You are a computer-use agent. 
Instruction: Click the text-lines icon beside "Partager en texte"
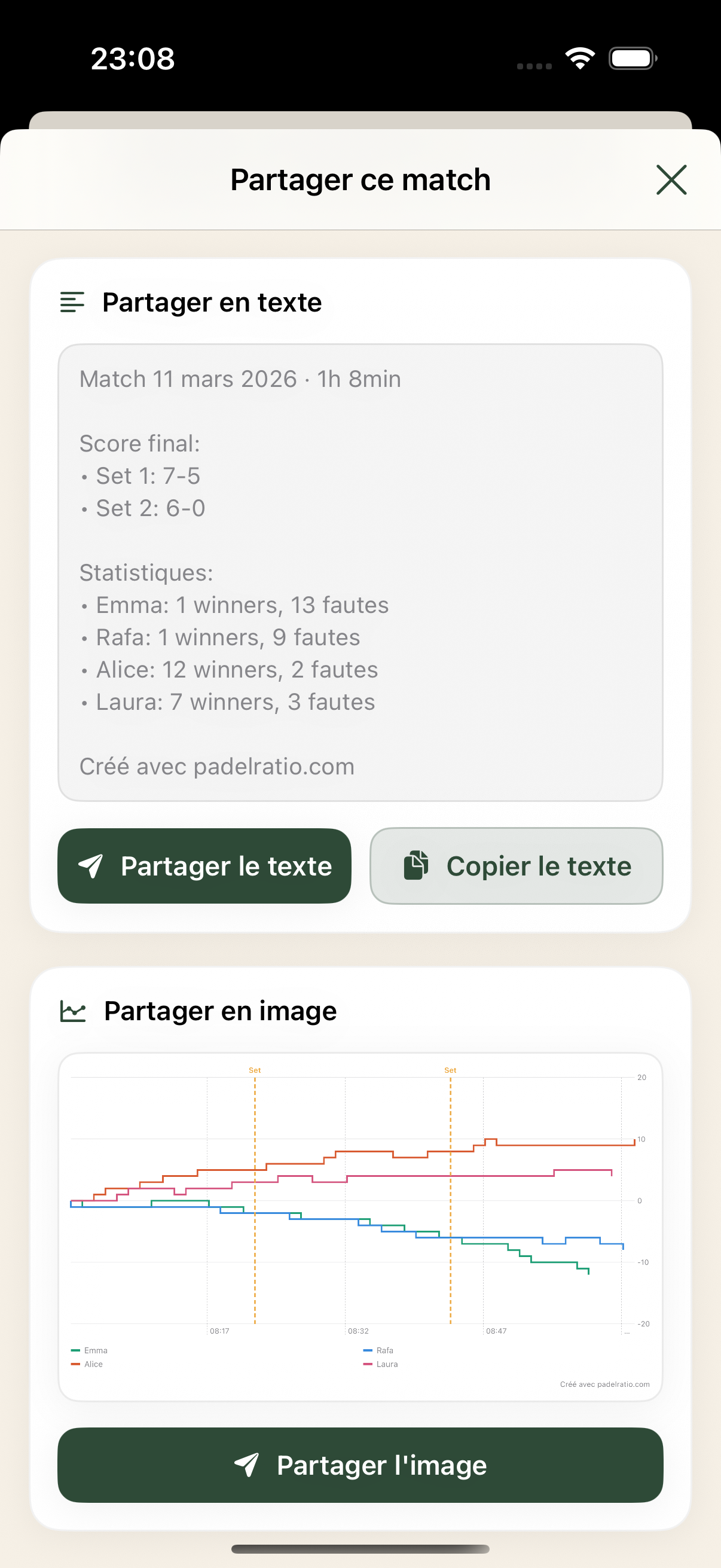click(72, 302)
